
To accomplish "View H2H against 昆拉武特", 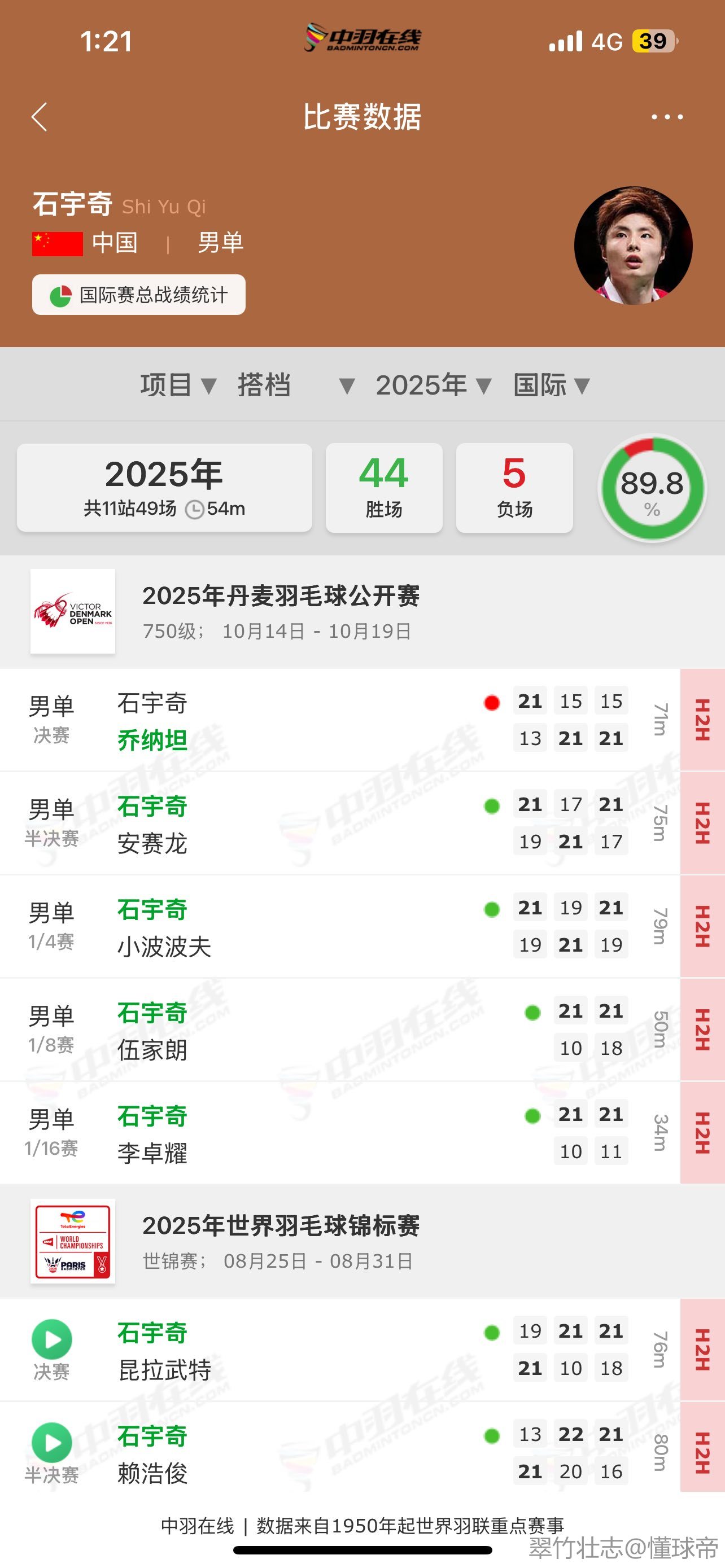I will (702, 1350).
